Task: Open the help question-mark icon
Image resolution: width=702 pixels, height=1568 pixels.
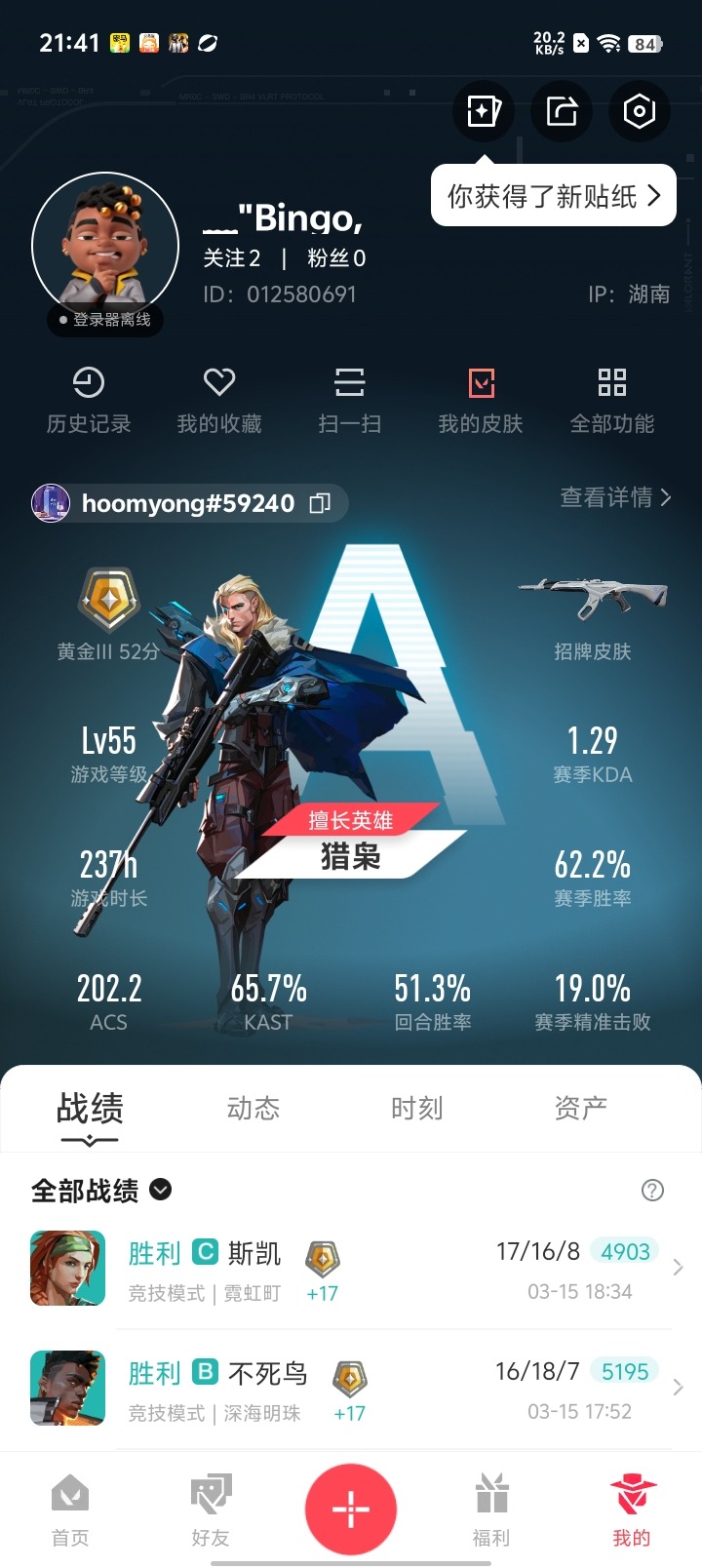Action: [x=653, y=1190]
